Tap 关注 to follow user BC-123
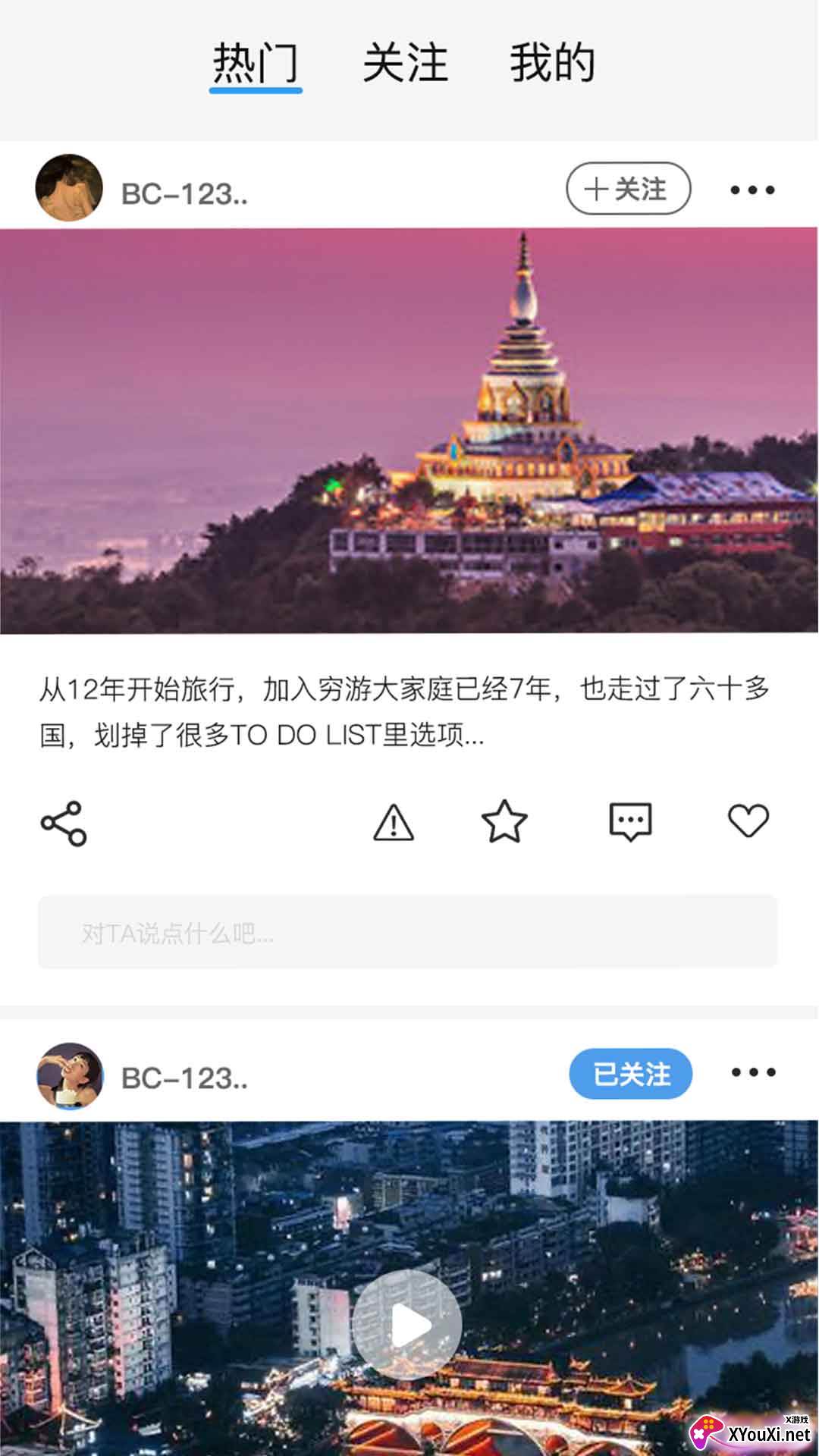 click(x=628, y=190)
